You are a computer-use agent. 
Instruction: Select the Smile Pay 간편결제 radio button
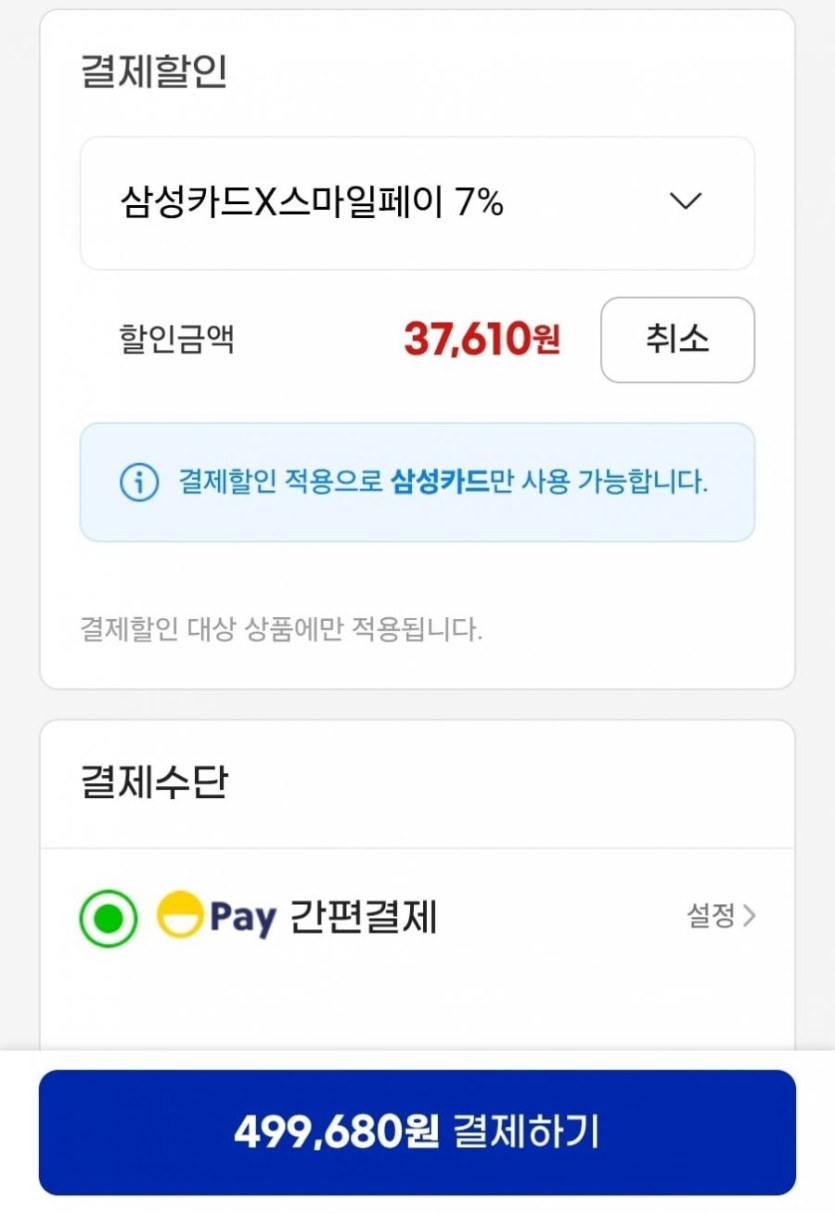[x=108, y=918]
